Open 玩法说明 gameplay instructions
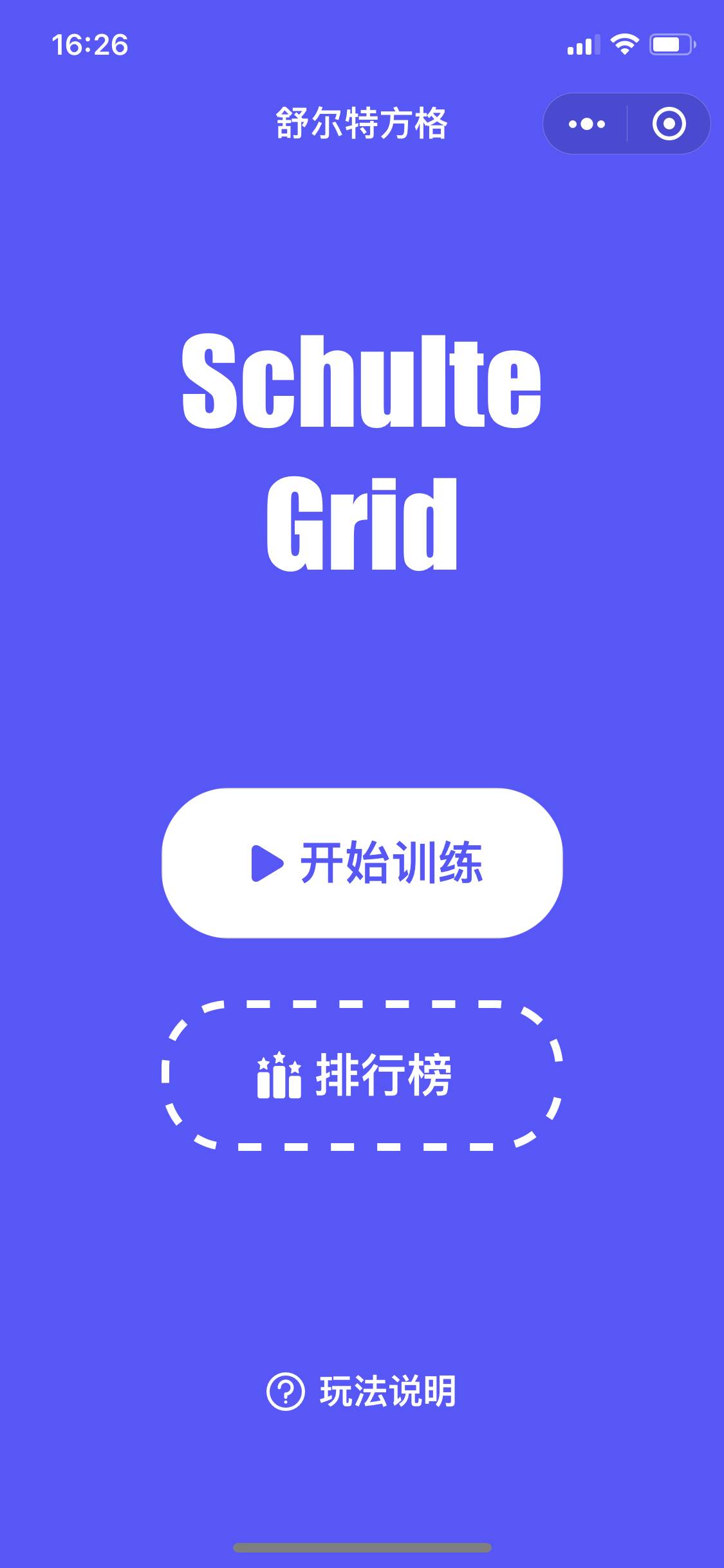724x1568 pixels. pyautogui.click(x=362, y=1392)
